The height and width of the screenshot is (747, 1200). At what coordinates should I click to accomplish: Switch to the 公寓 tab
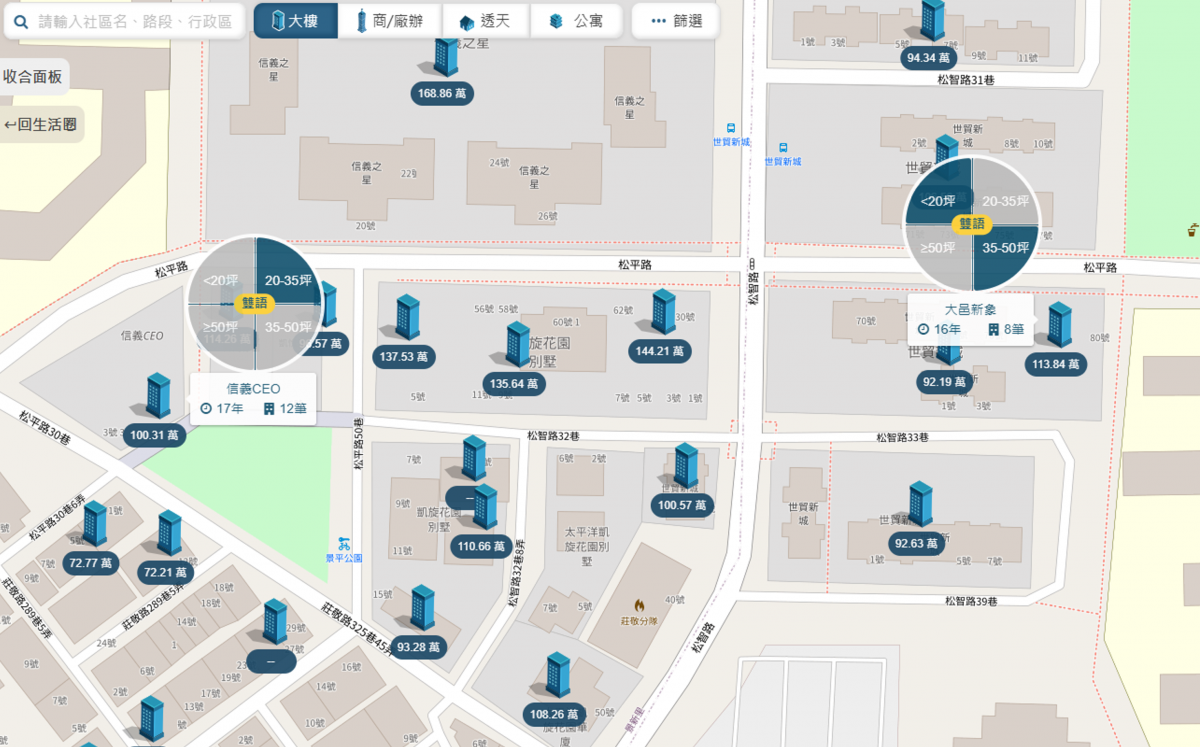tap(575, 21)
